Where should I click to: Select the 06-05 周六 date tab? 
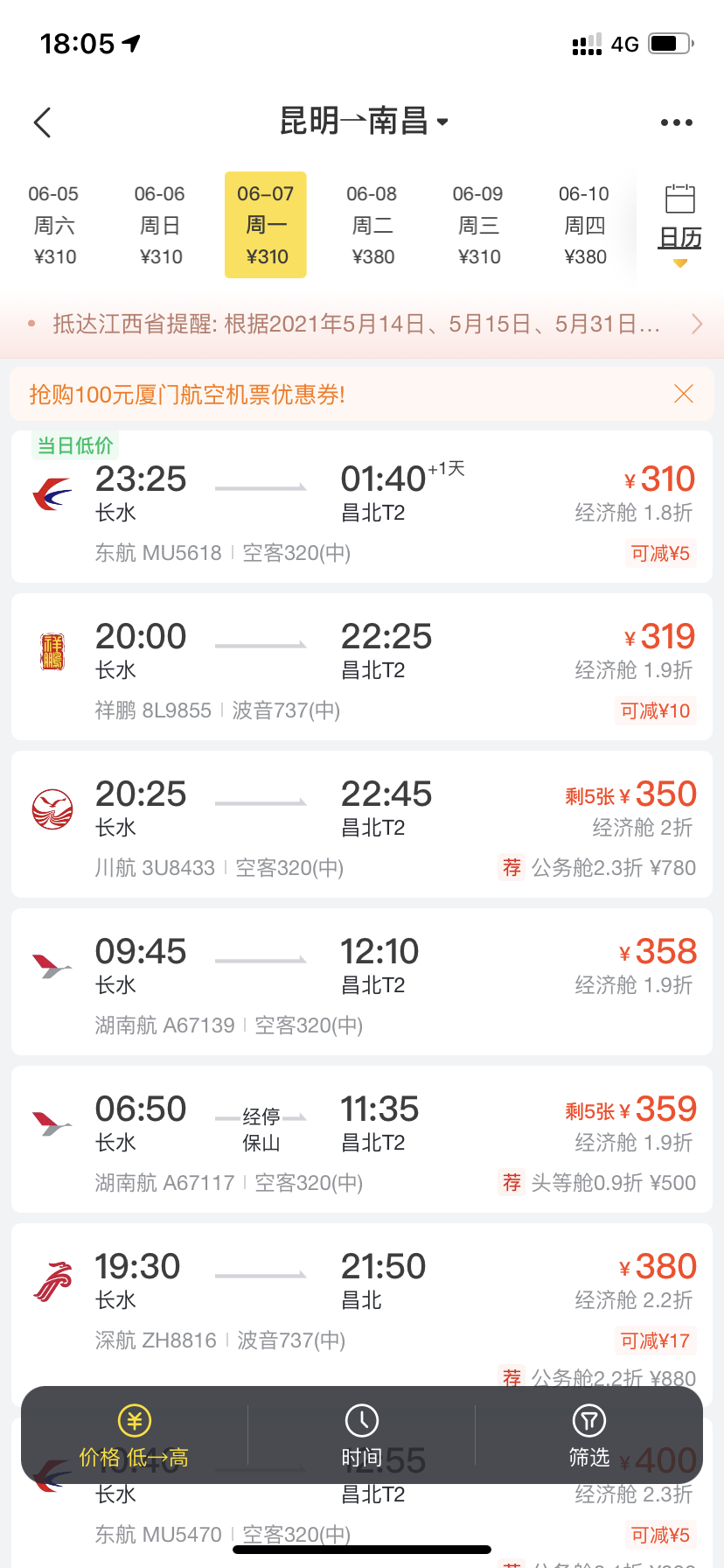(54, 225)
